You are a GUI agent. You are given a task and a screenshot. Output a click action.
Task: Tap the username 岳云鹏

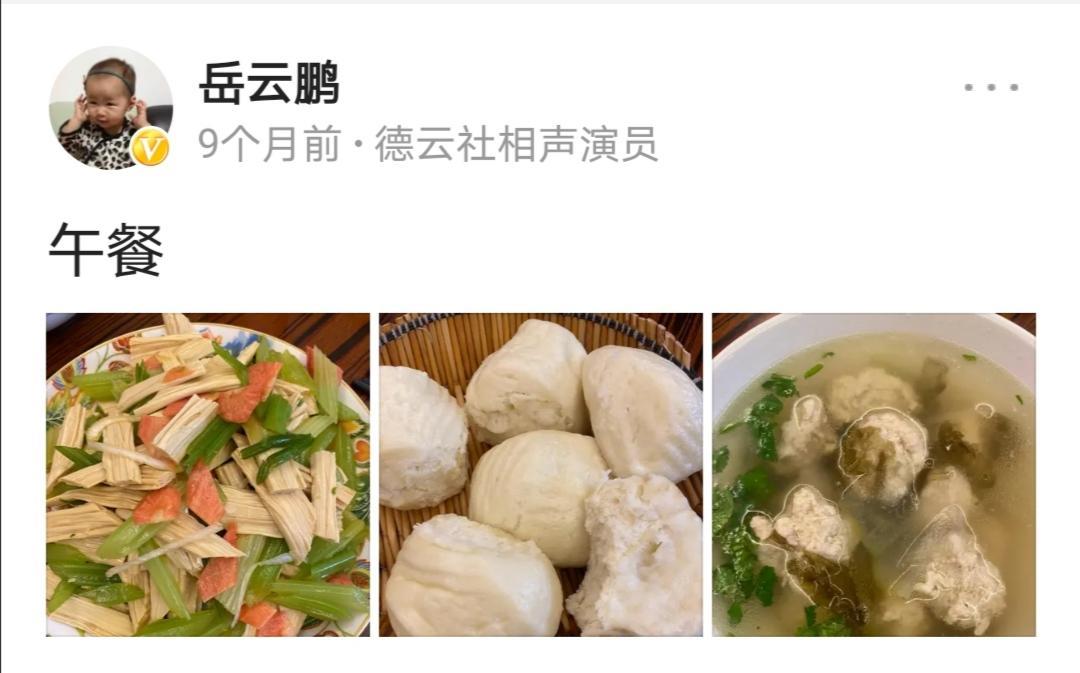tap(269, 84)
